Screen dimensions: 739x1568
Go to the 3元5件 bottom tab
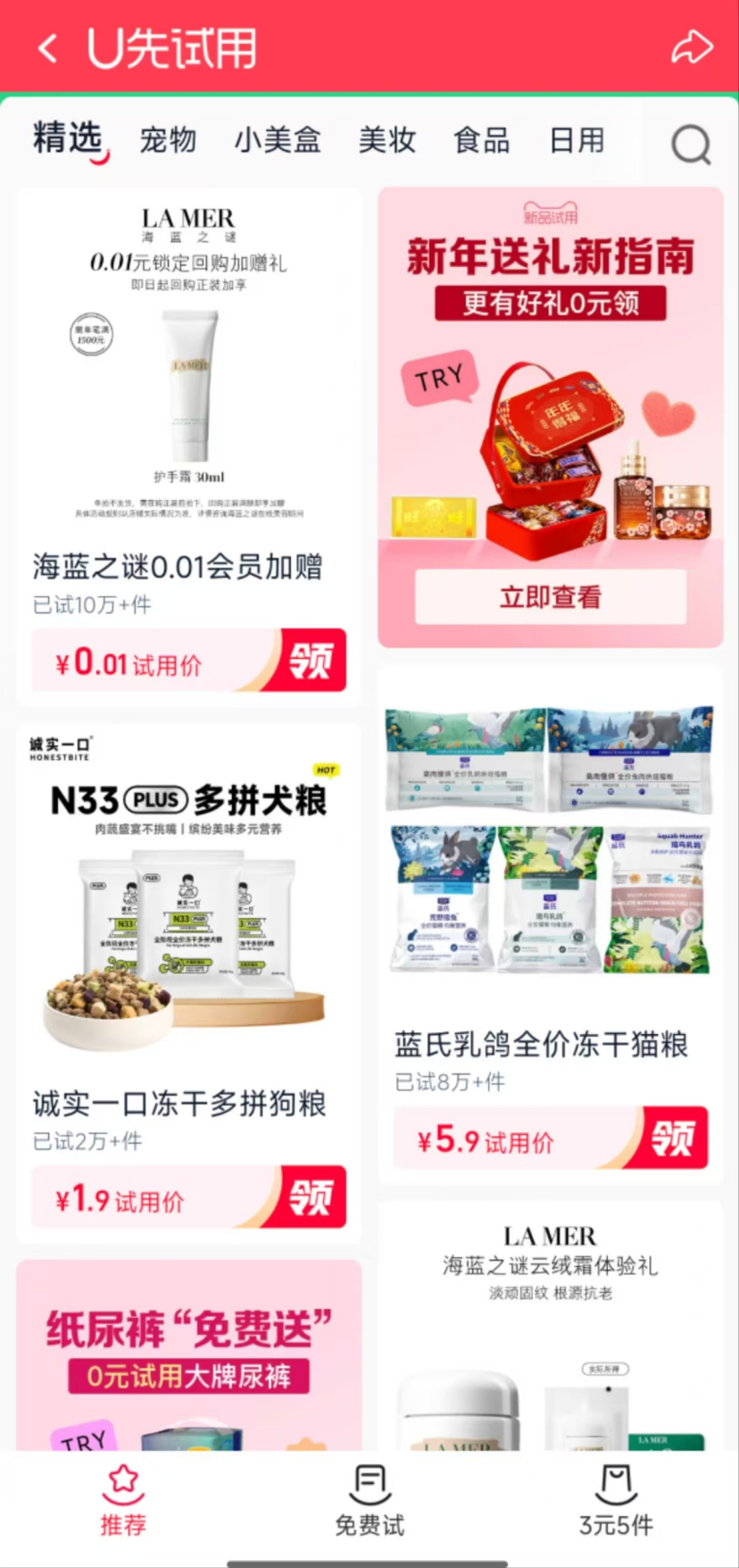[616, 1500]
